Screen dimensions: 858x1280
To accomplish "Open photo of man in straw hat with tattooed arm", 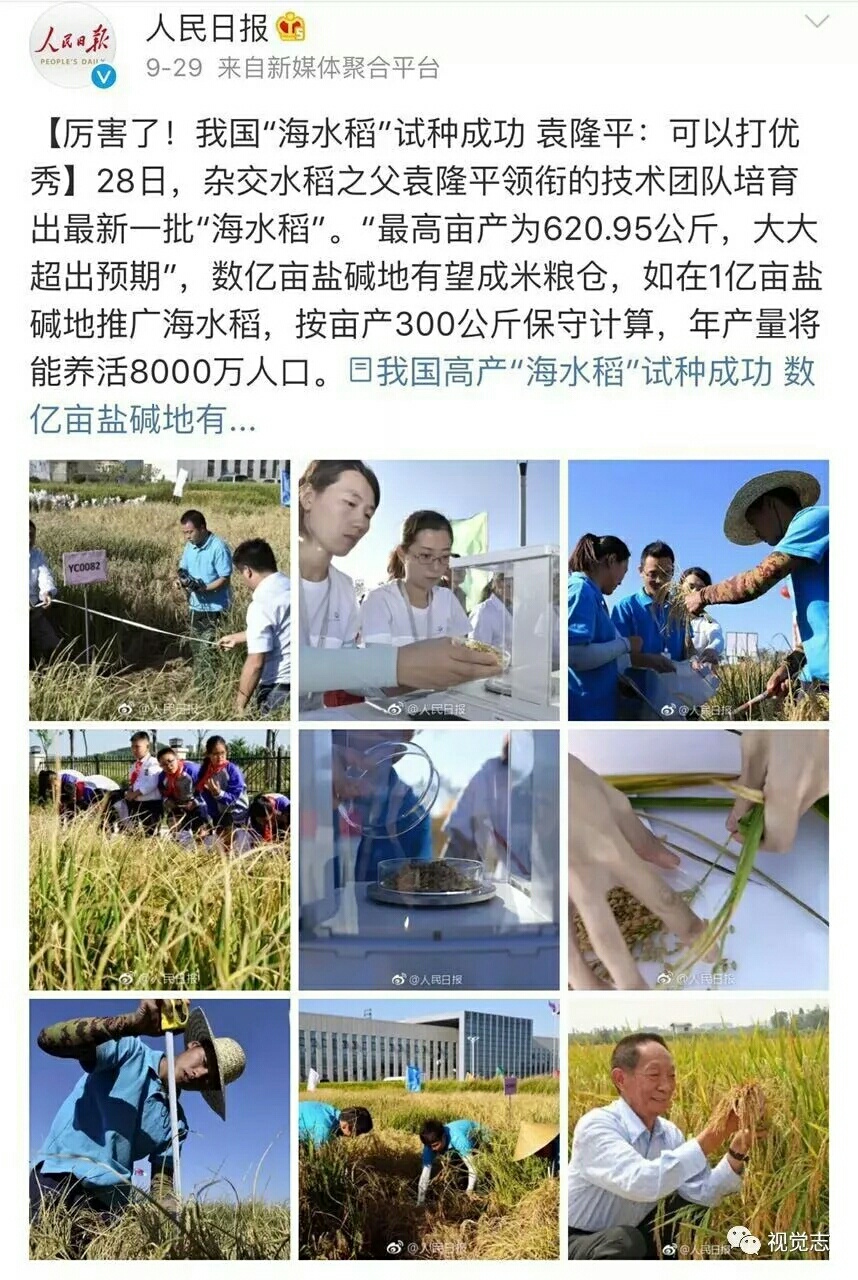I will coord(698,590).
